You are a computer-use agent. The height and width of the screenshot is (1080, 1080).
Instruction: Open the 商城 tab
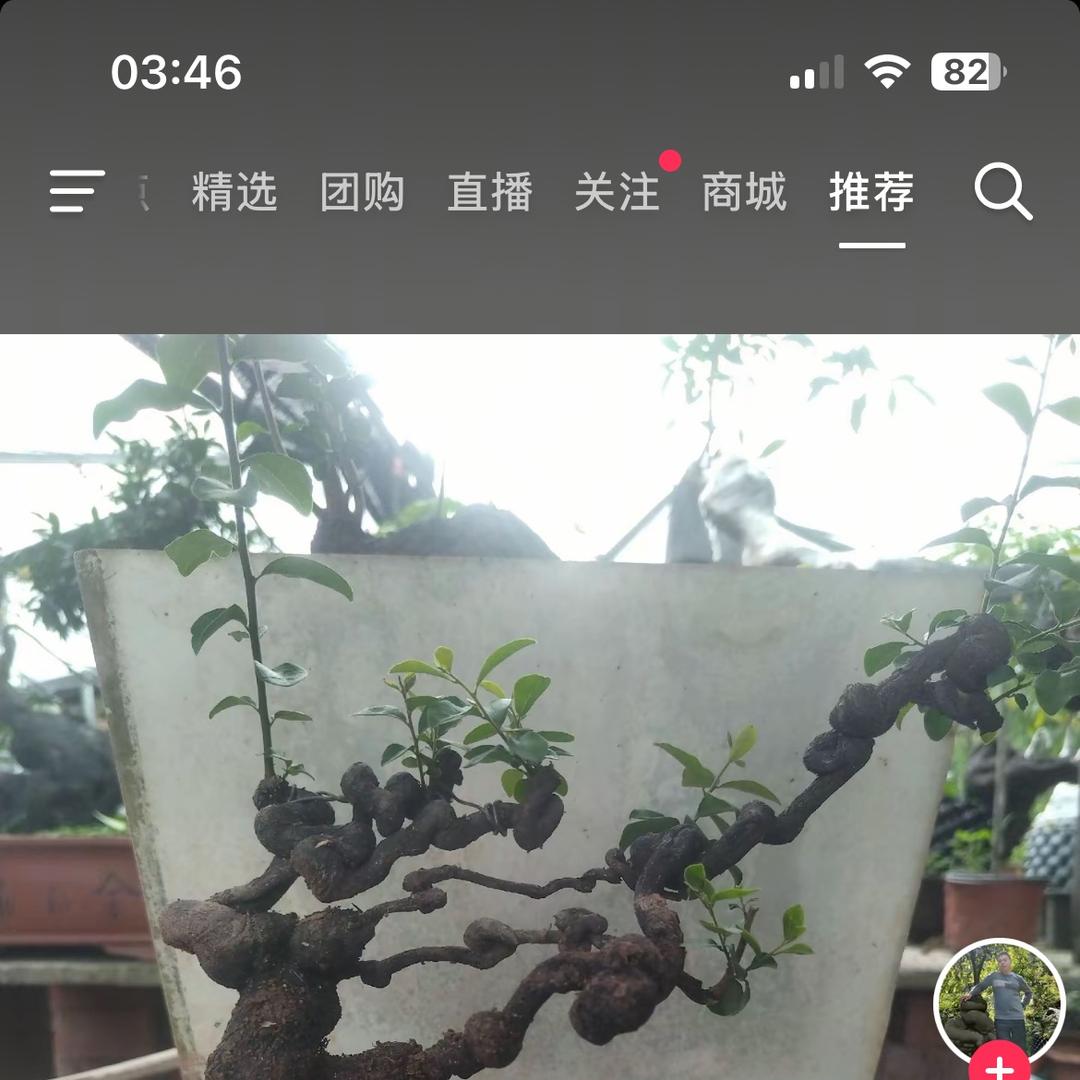tap(744, 192)
